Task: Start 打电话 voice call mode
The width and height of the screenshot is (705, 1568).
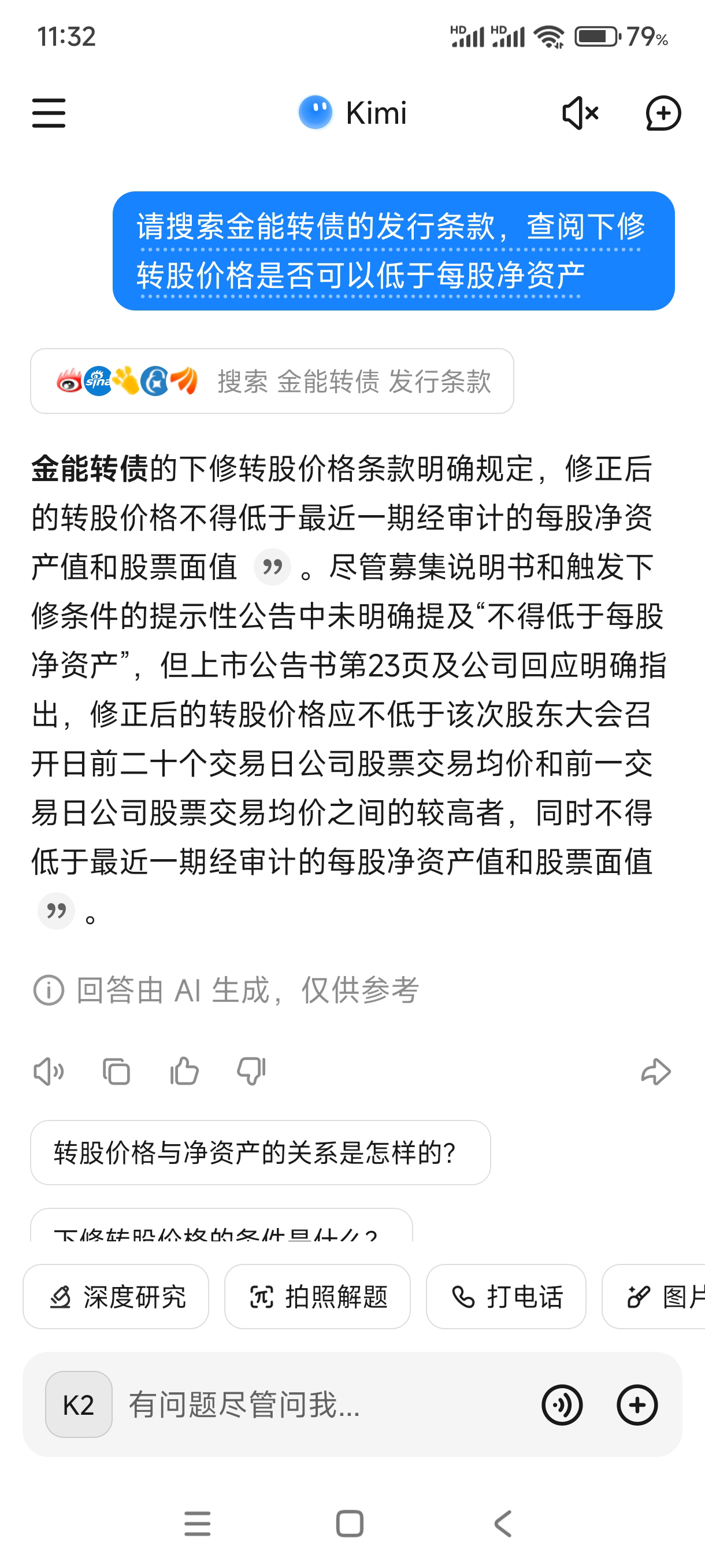Action: 506,1296
